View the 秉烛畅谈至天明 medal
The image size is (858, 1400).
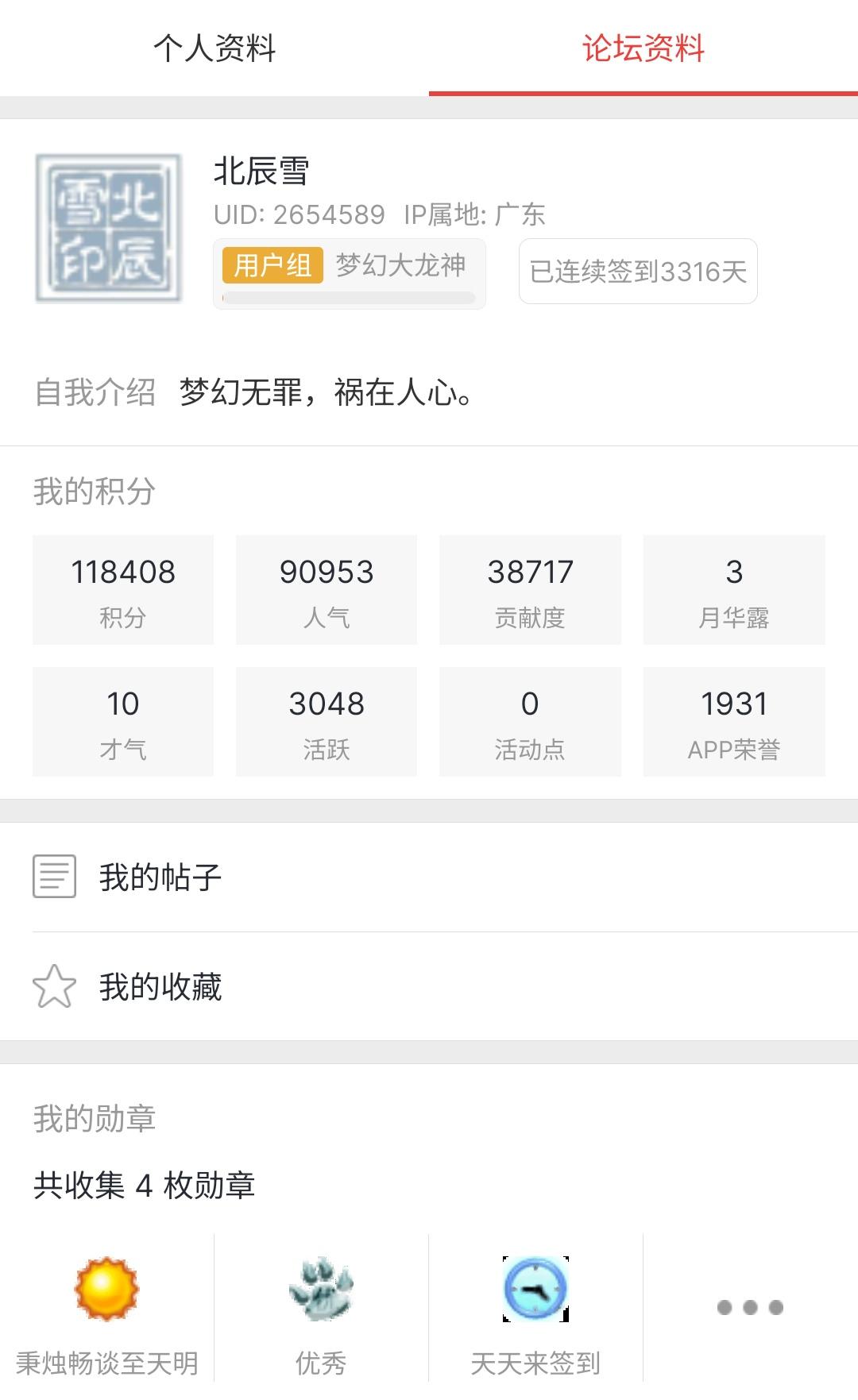tap(106, 1310)
